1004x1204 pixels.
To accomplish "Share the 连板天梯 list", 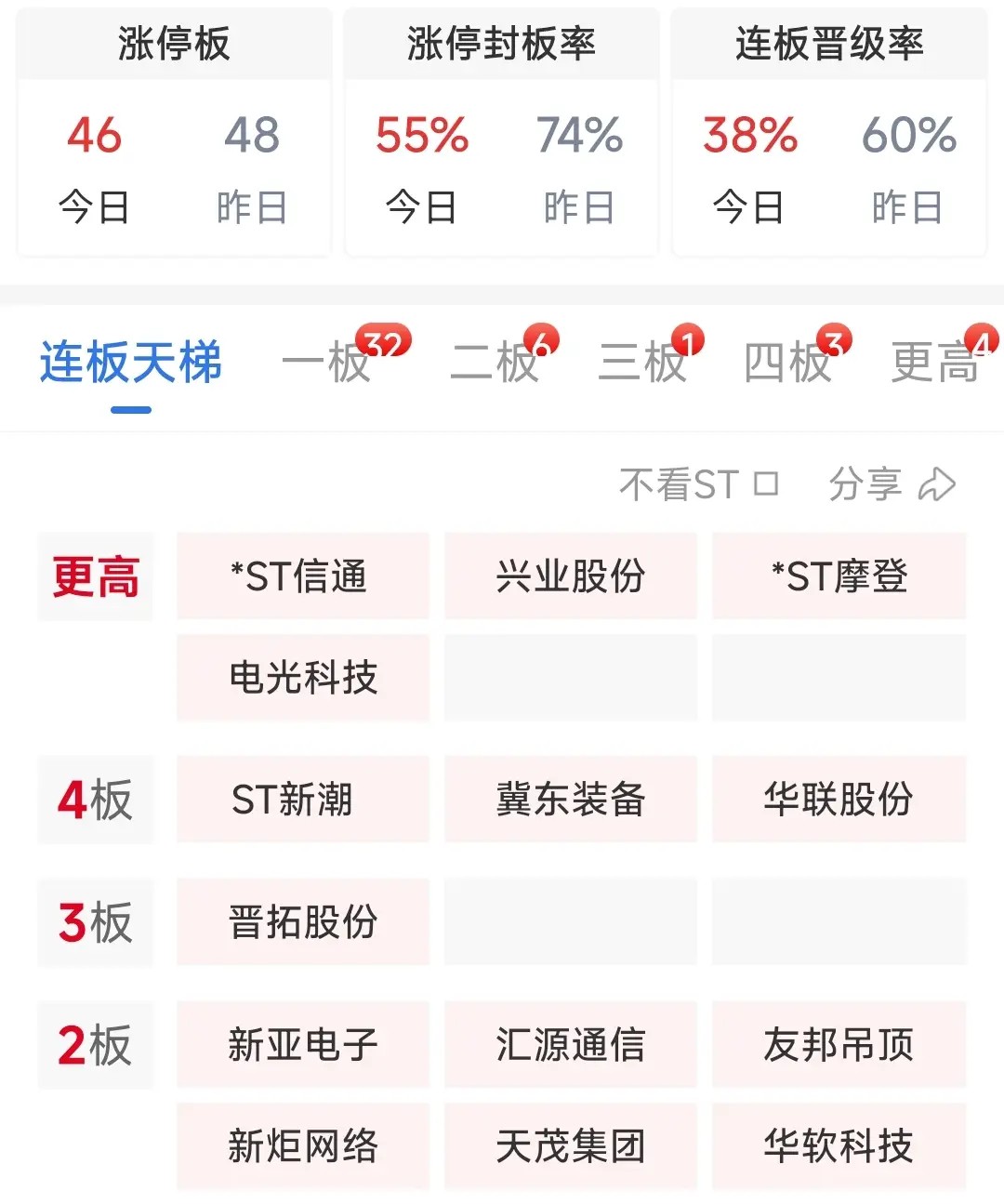I will click(x=891, y=484).
